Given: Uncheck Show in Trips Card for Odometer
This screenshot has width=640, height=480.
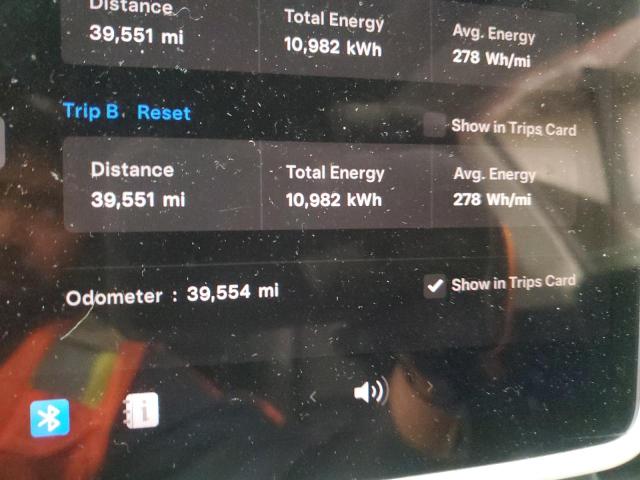Looking at the screenshot, I should tap(435, 286).
